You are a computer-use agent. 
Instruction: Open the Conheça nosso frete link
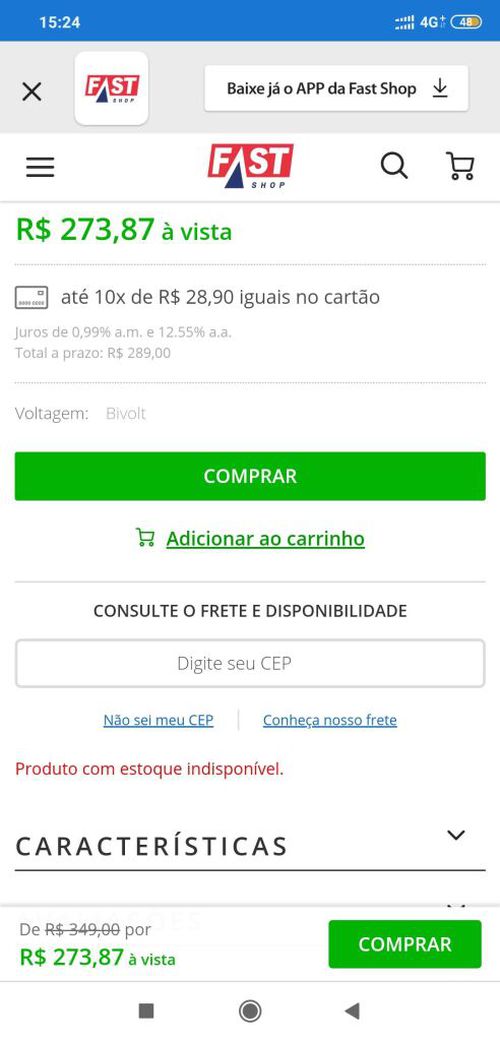tap(330, 720)
